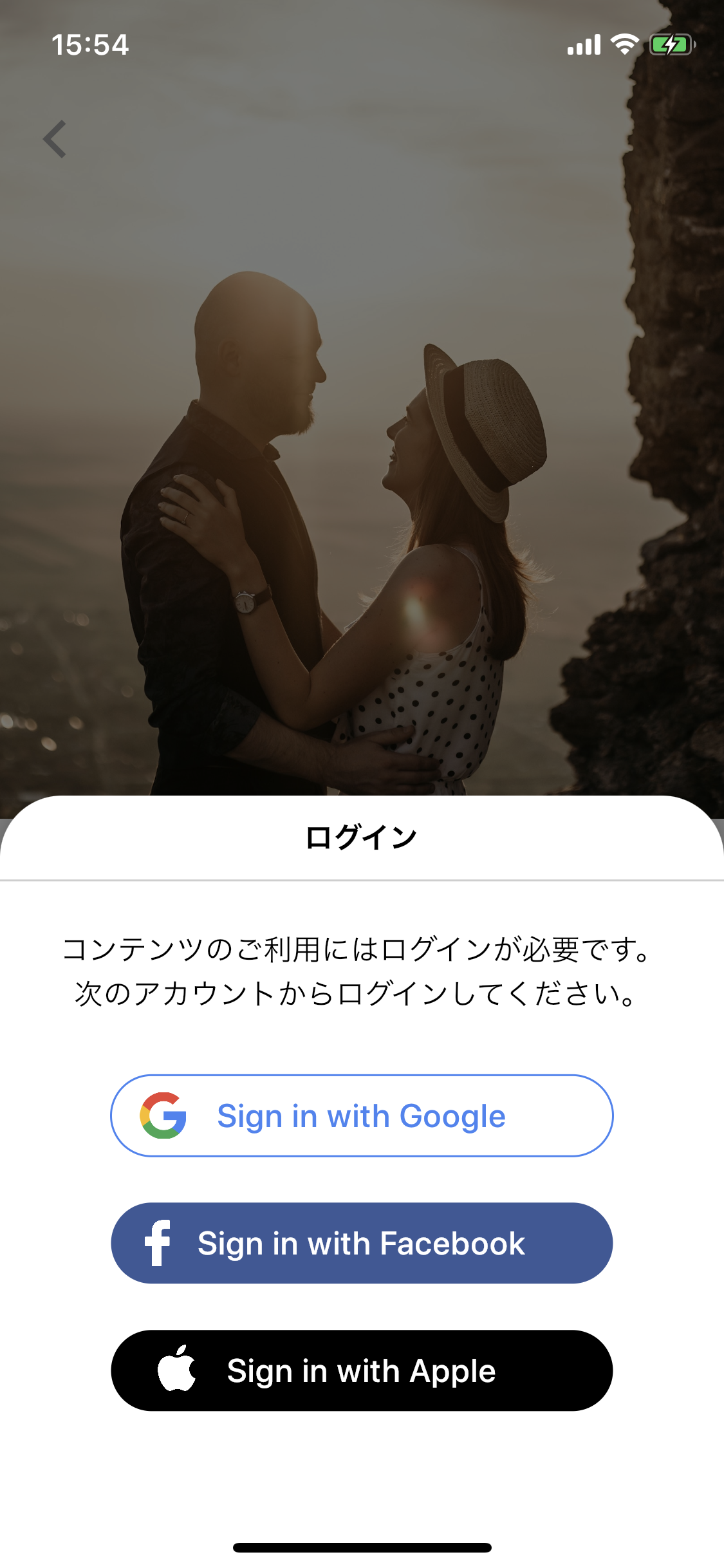Tap the charging battery icon

pyautogui.click(x=671, y=44)
